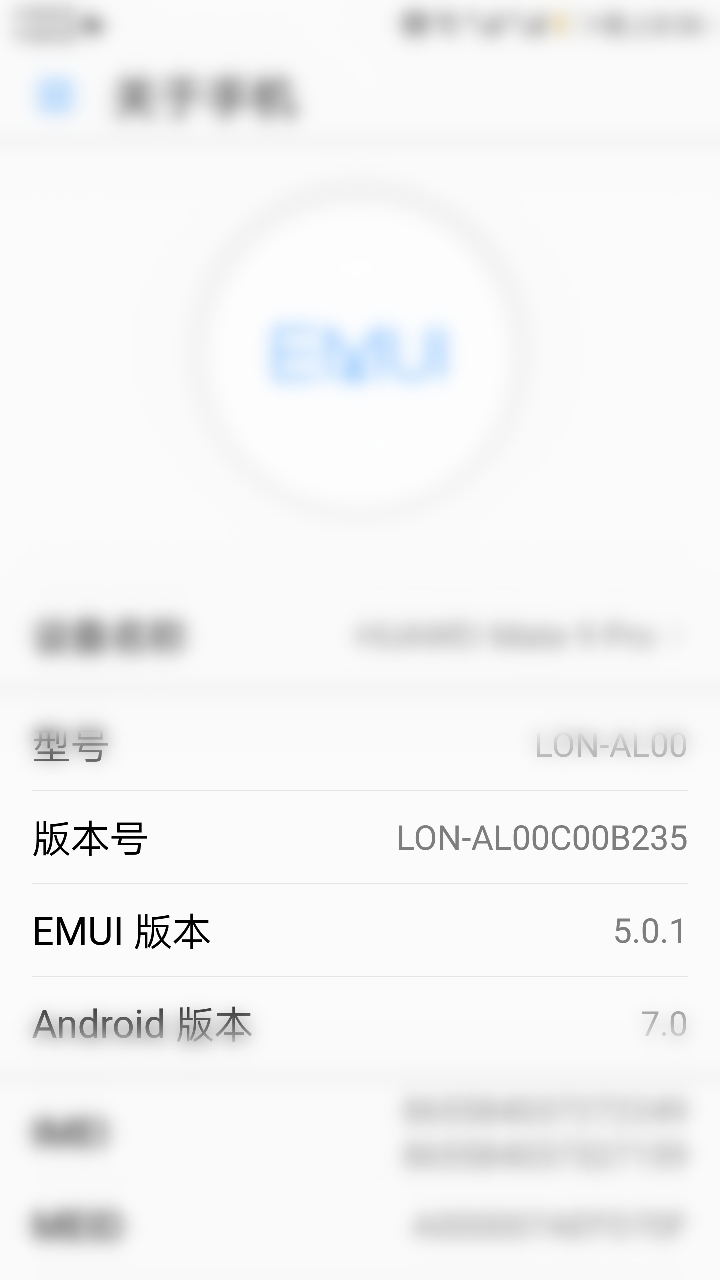Tap the IMEI row to view details
This screenshot has width=720, height=1280.
(360, 1132)
